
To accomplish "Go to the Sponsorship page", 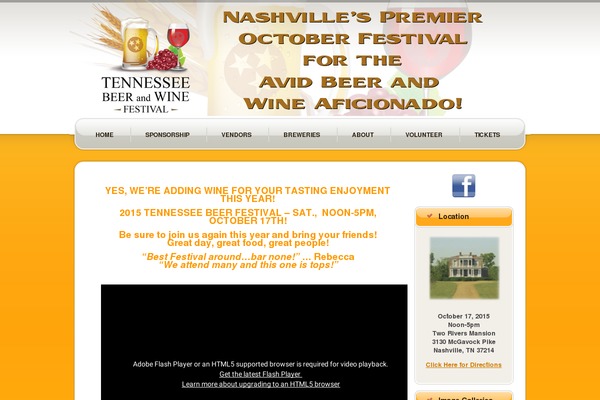I will (x=167, y=134).
